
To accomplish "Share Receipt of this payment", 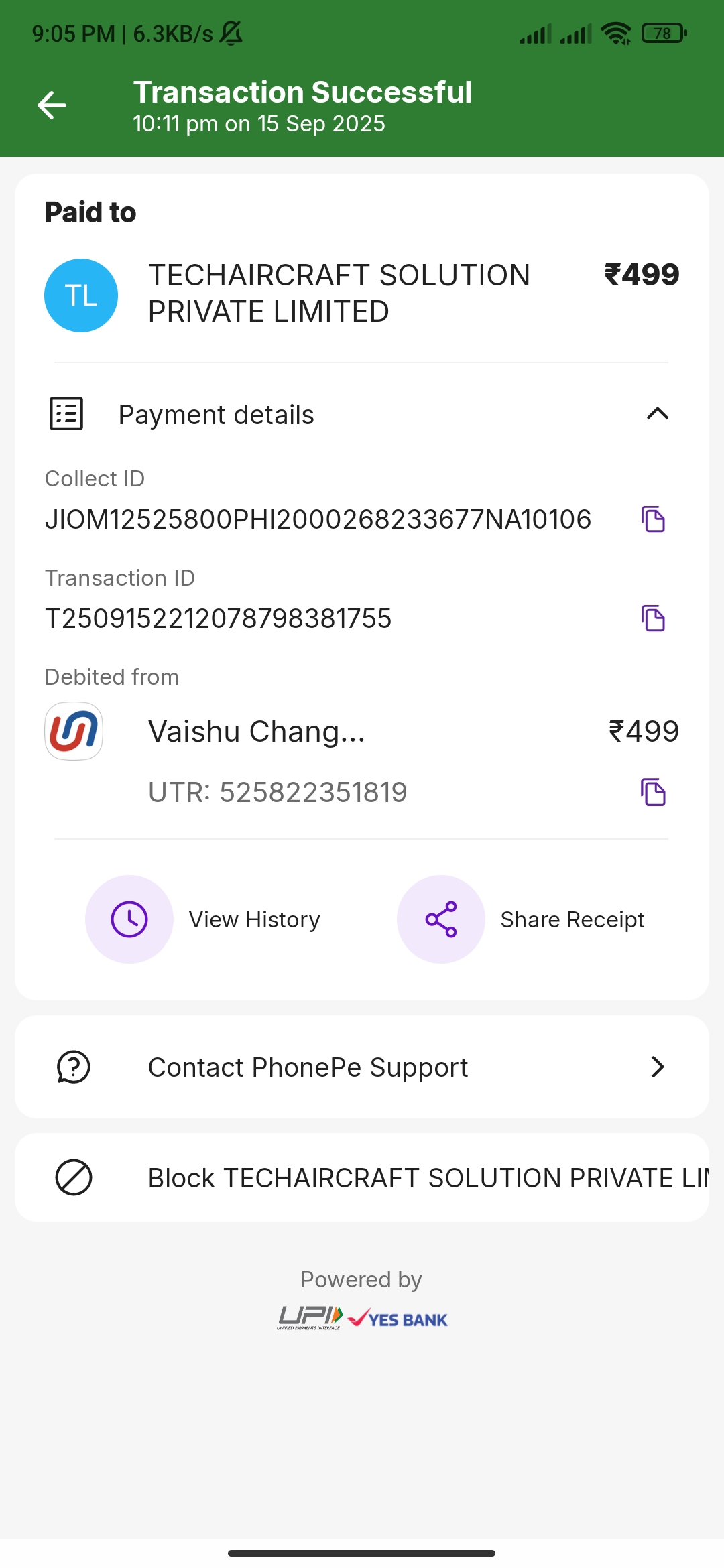I will [x=441, y=919].
